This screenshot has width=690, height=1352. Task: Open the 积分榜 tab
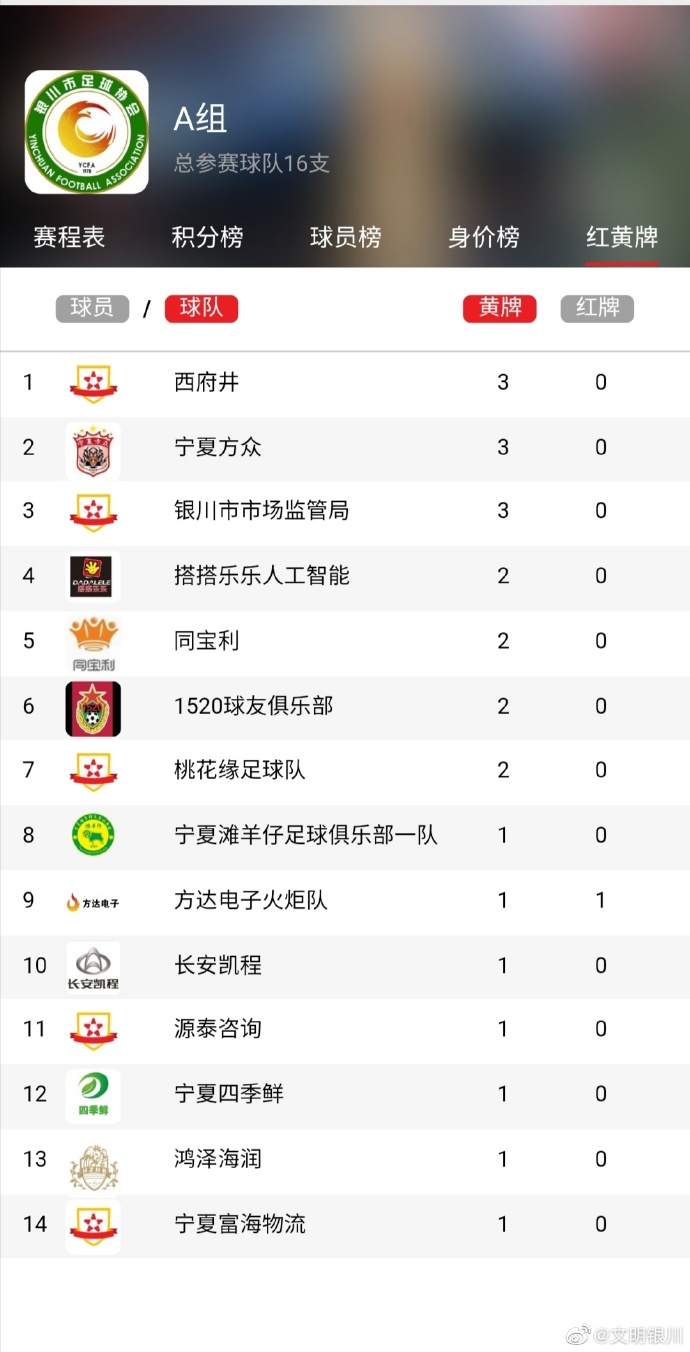207,237
